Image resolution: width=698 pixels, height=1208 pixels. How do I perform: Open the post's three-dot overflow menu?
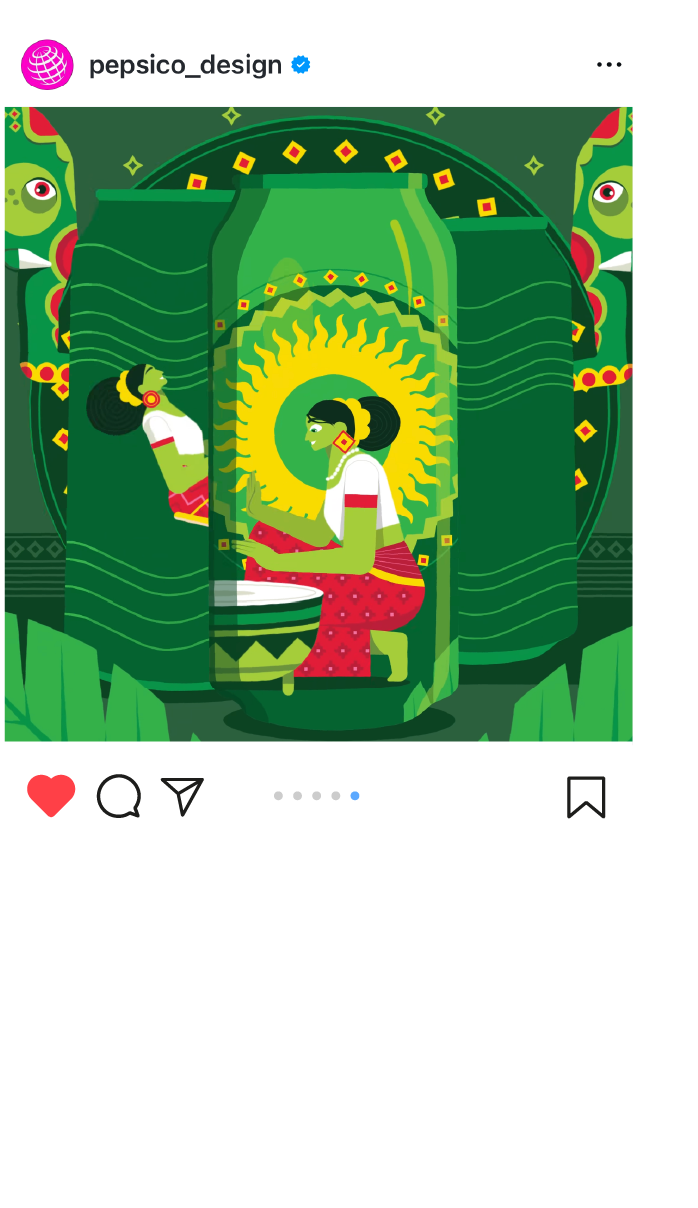(608, 65)
